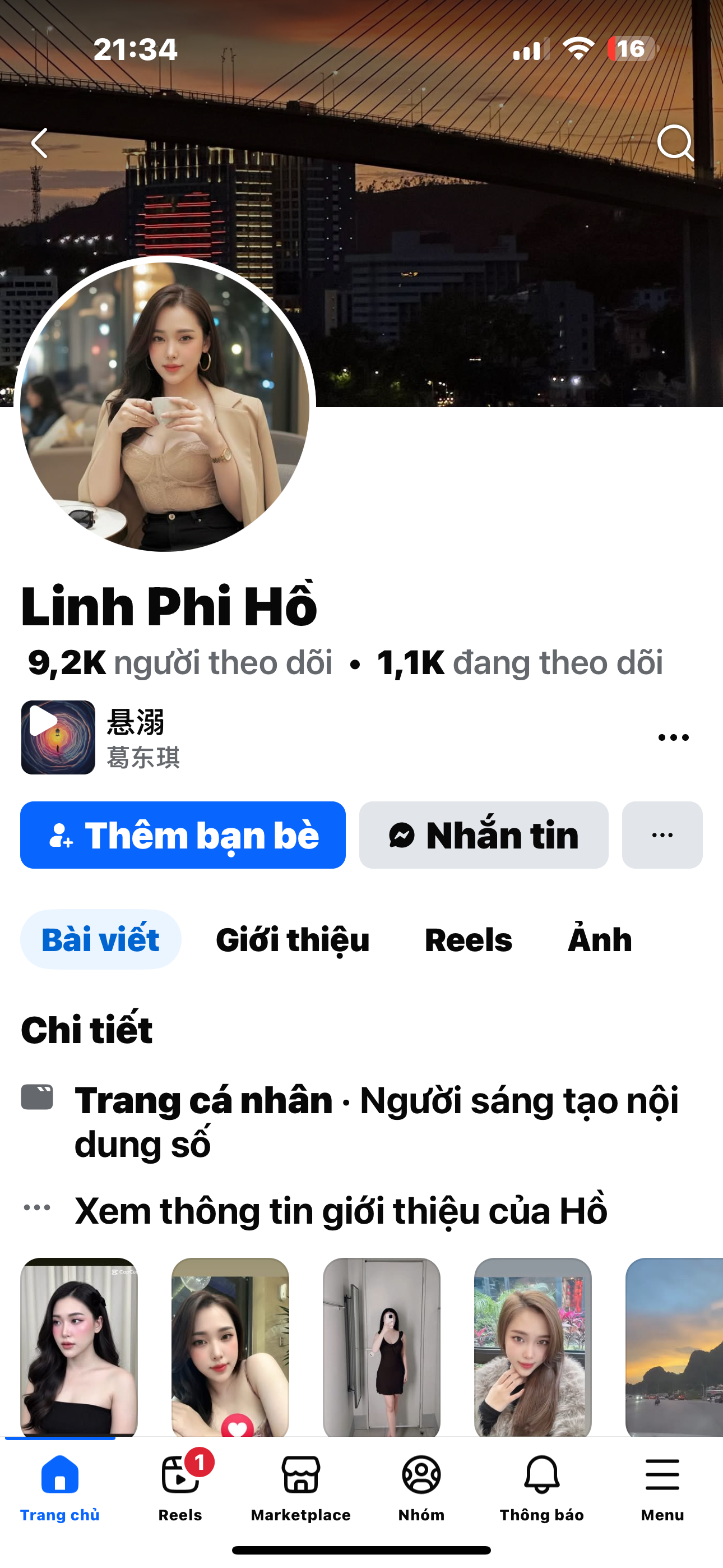Send a message via Nhắn tin

(483, 835)
